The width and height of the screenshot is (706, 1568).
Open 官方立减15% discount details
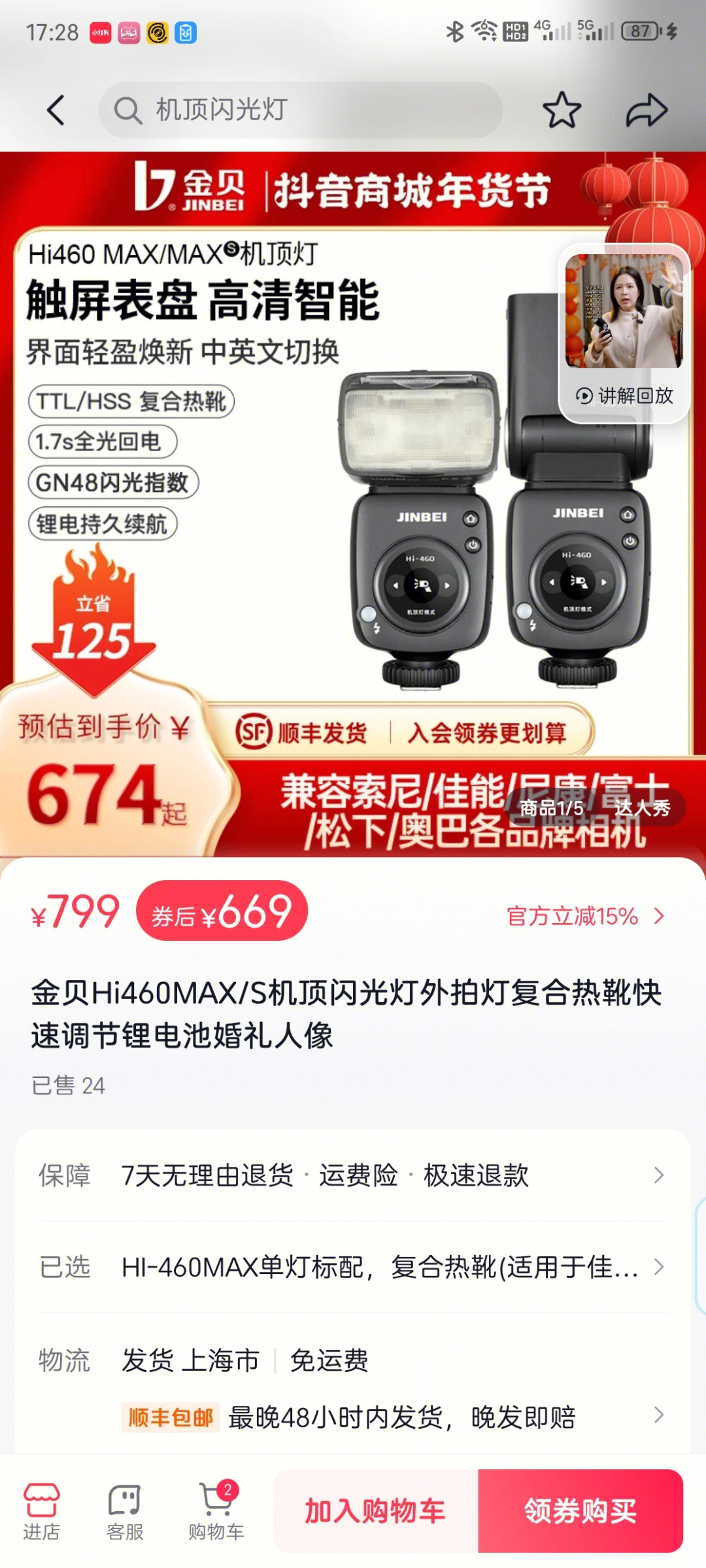pyautogui.click(x=584, y=916)
